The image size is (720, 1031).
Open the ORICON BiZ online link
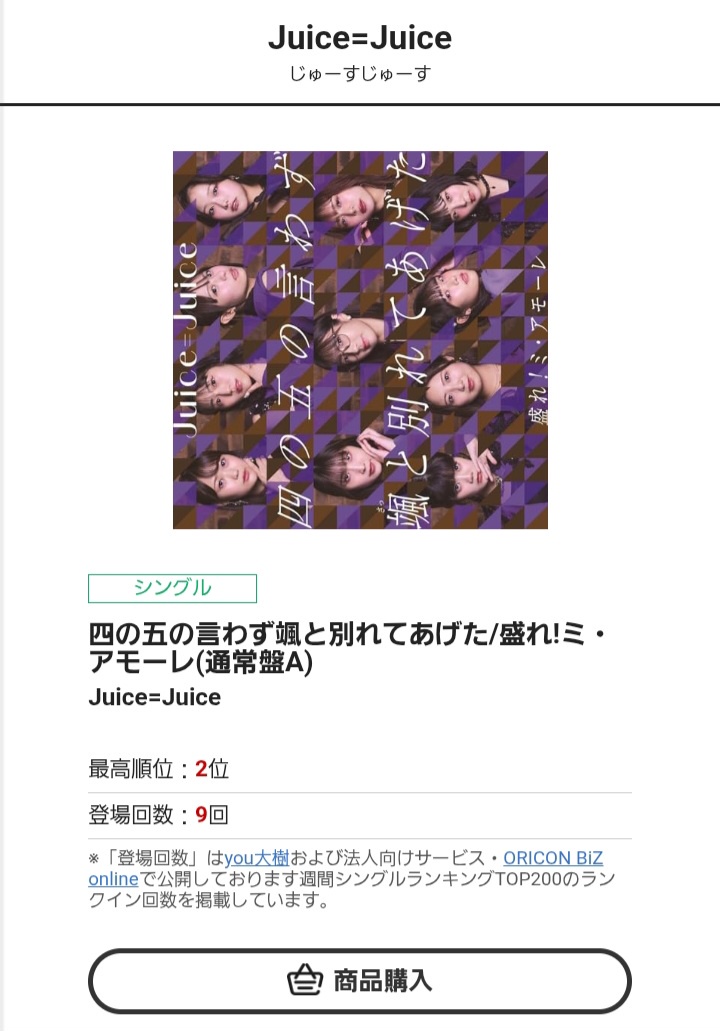pos(552,858)
